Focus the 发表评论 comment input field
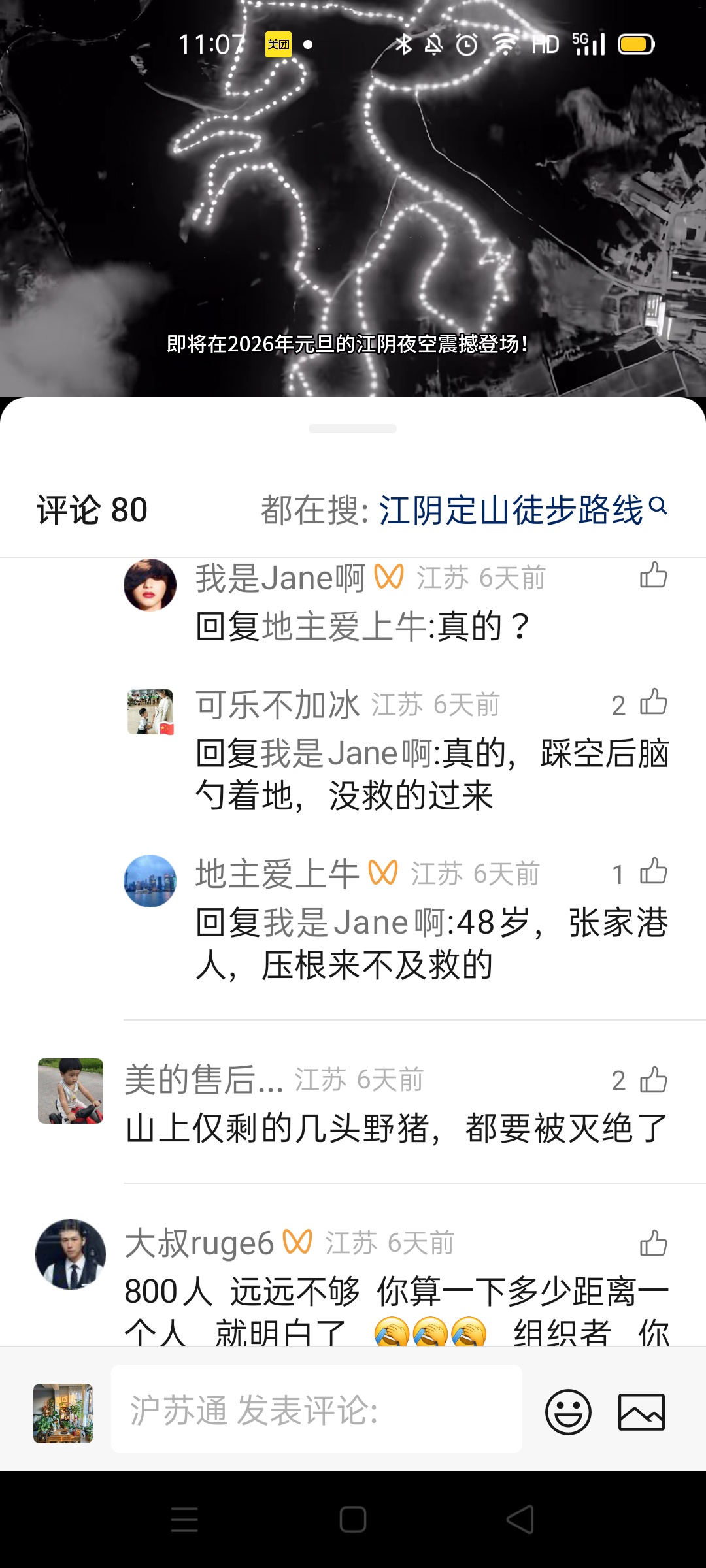The height and width of the screenshot is (1568, 706). (x=316, y=1409)
